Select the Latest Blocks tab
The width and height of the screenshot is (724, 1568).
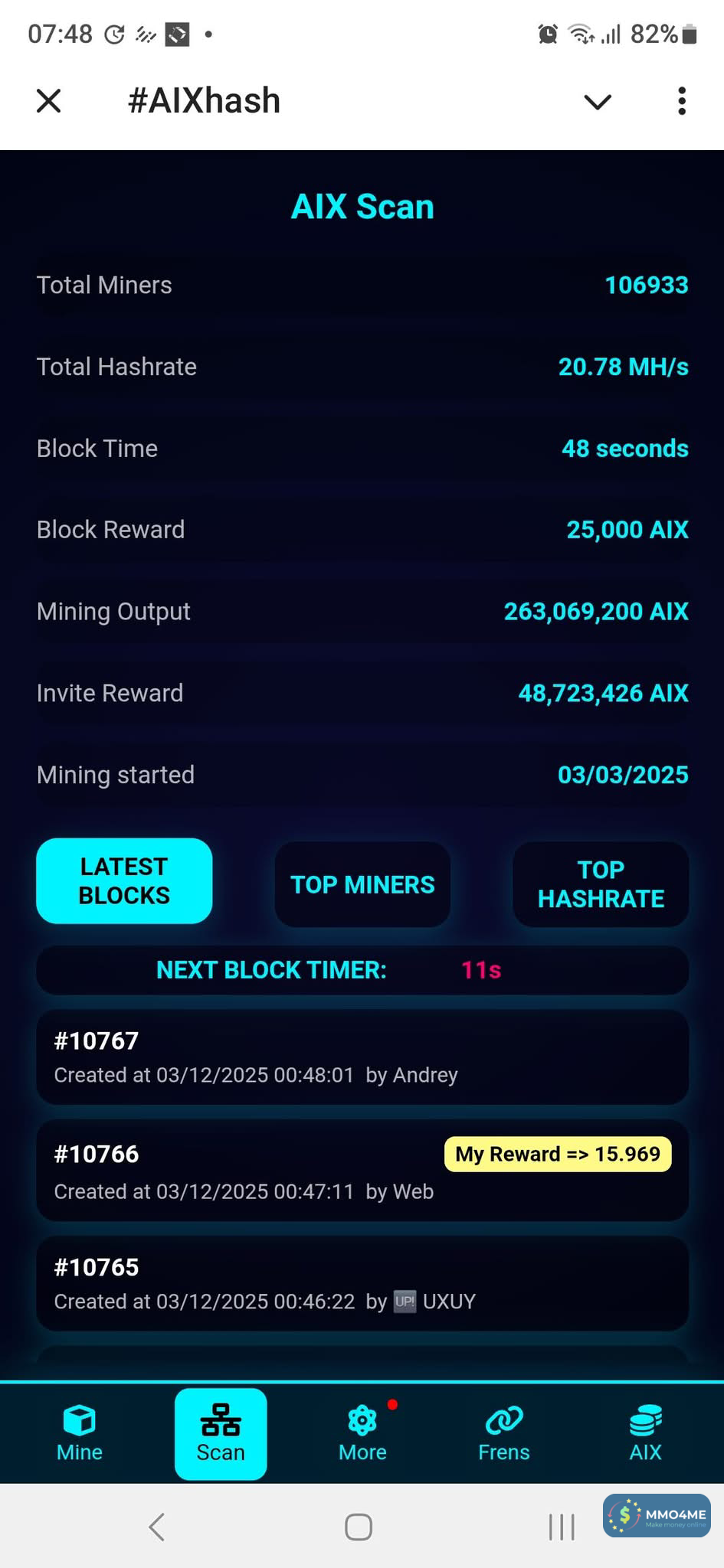point(124,881)
